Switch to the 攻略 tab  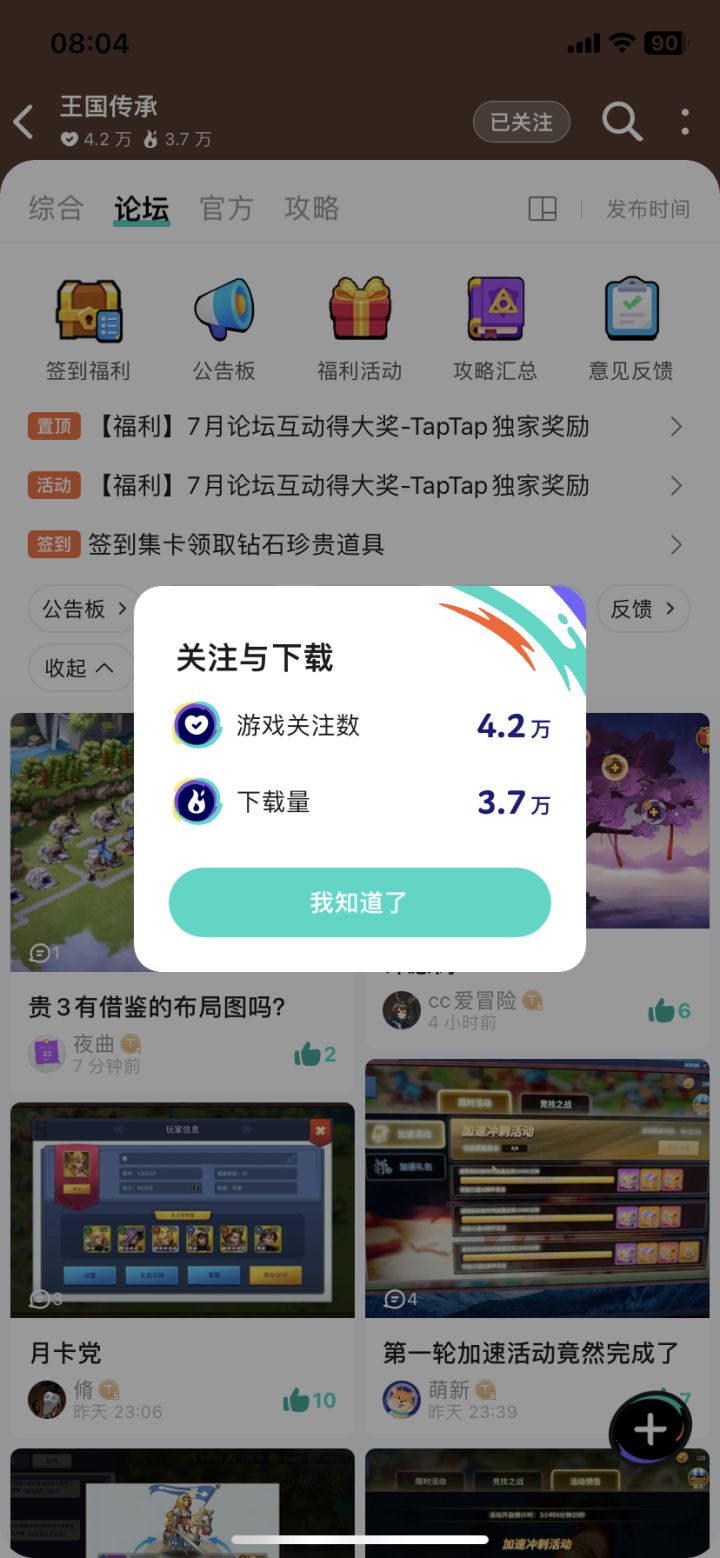pos(312,208)
